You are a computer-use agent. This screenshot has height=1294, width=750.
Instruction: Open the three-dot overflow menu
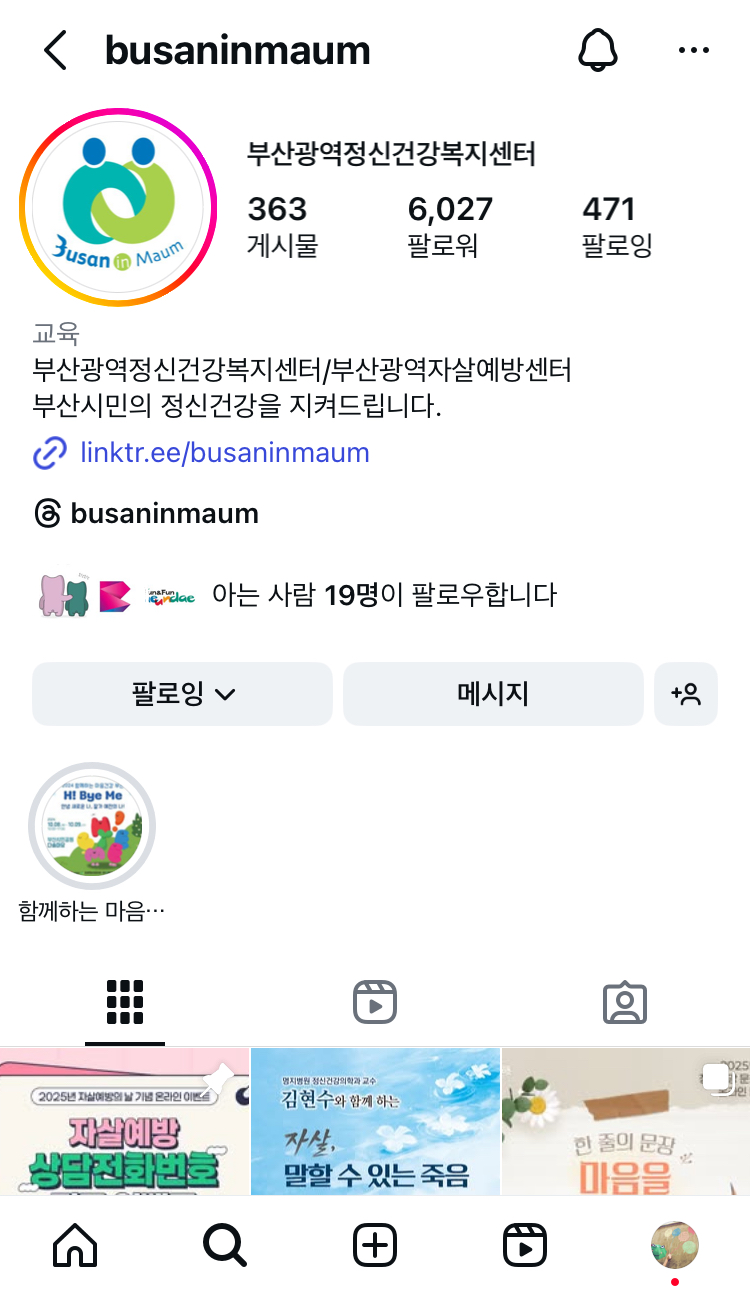(x=693, y=50)
